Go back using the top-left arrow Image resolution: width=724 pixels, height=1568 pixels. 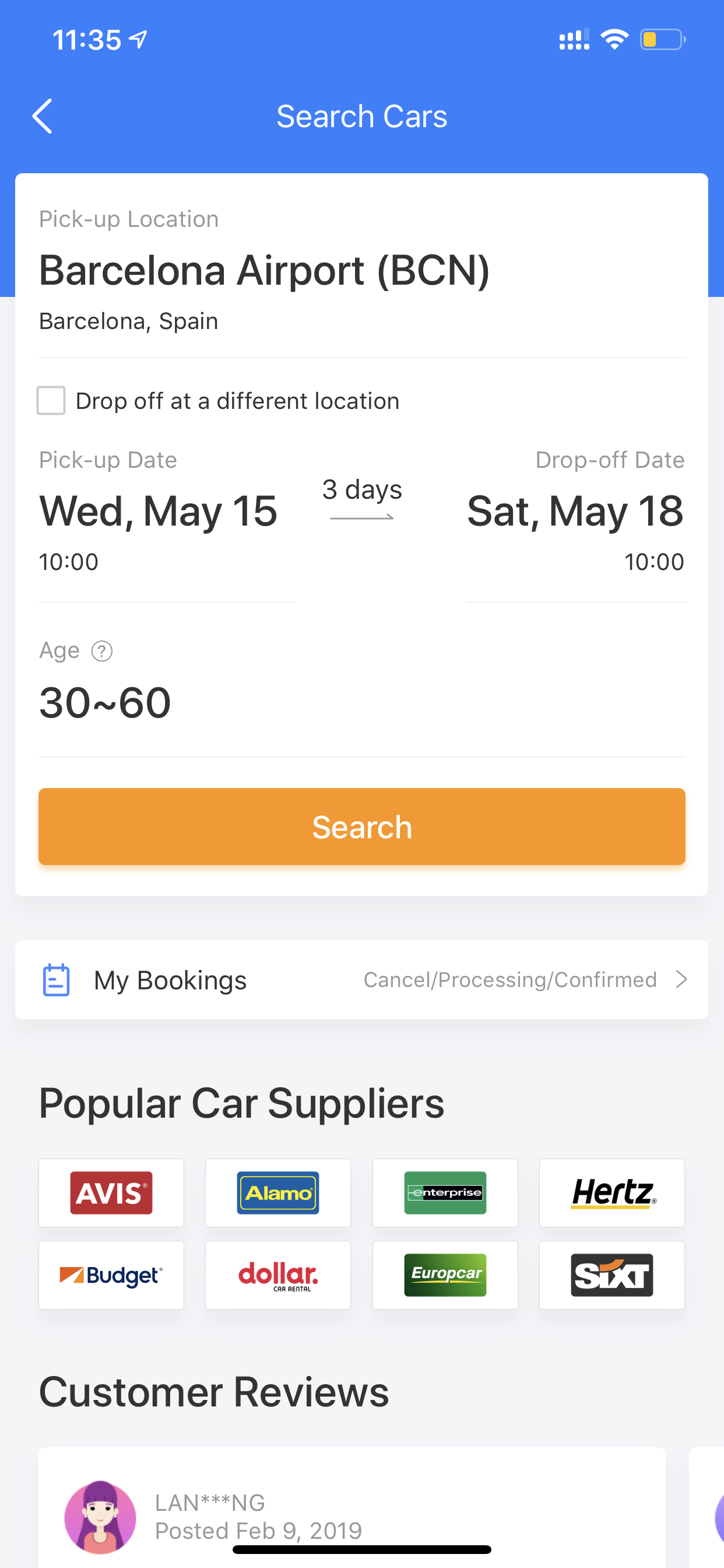click(x=43, y=116)
